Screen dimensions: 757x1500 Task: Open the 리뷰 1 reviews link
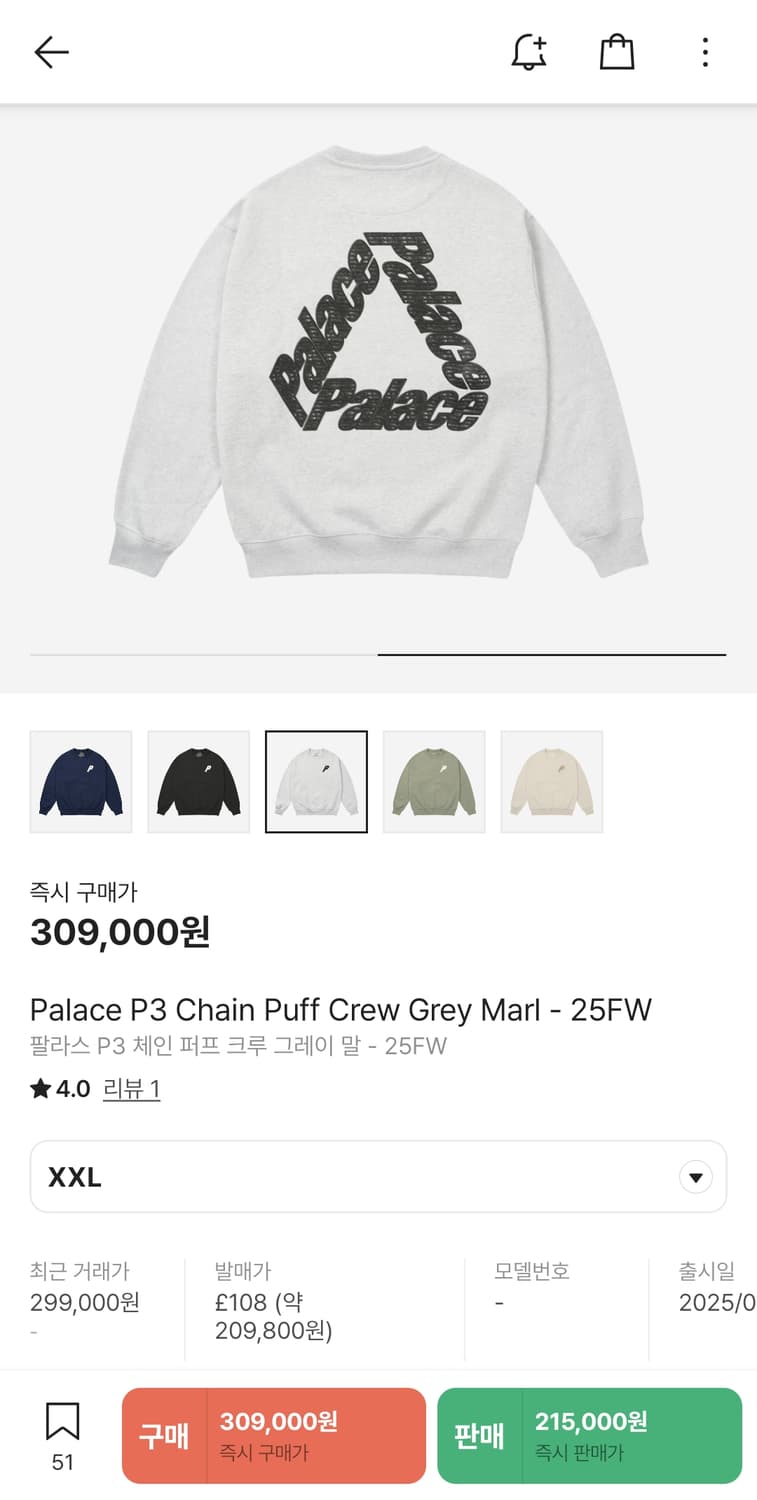(x=131, y=1089)
